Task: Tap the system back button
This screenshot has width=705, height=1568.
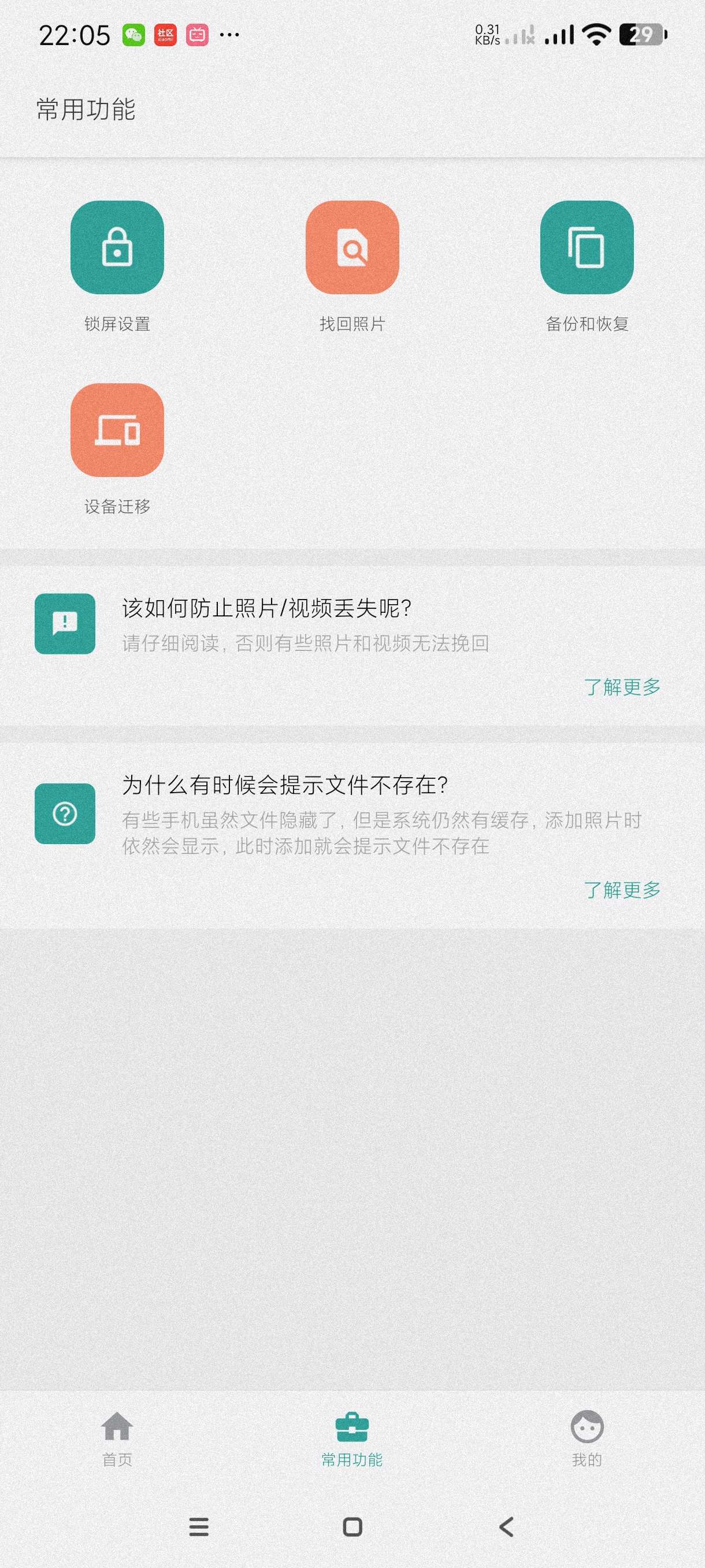Action: click(506, 1526)
